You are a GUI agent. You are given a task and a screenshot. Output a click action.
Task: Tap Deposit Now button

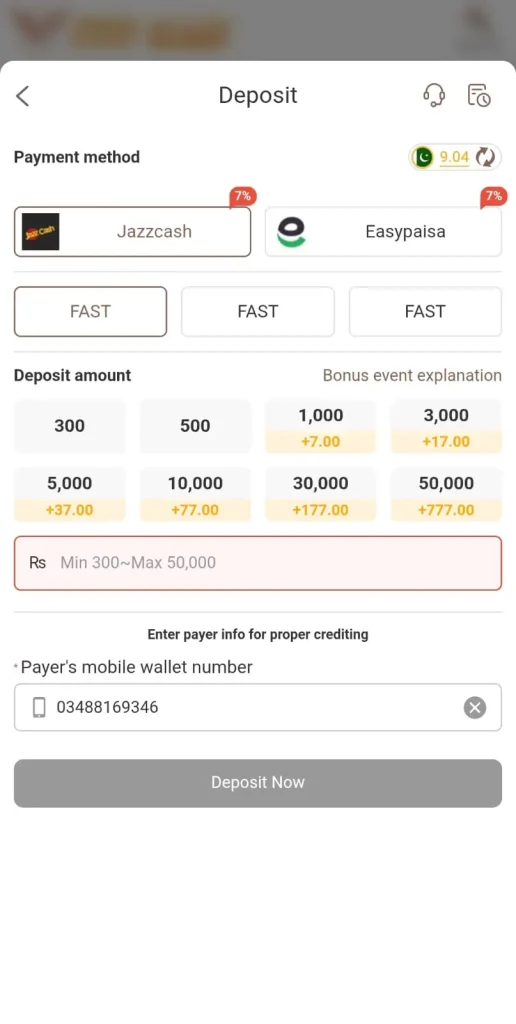coord(258,783)
